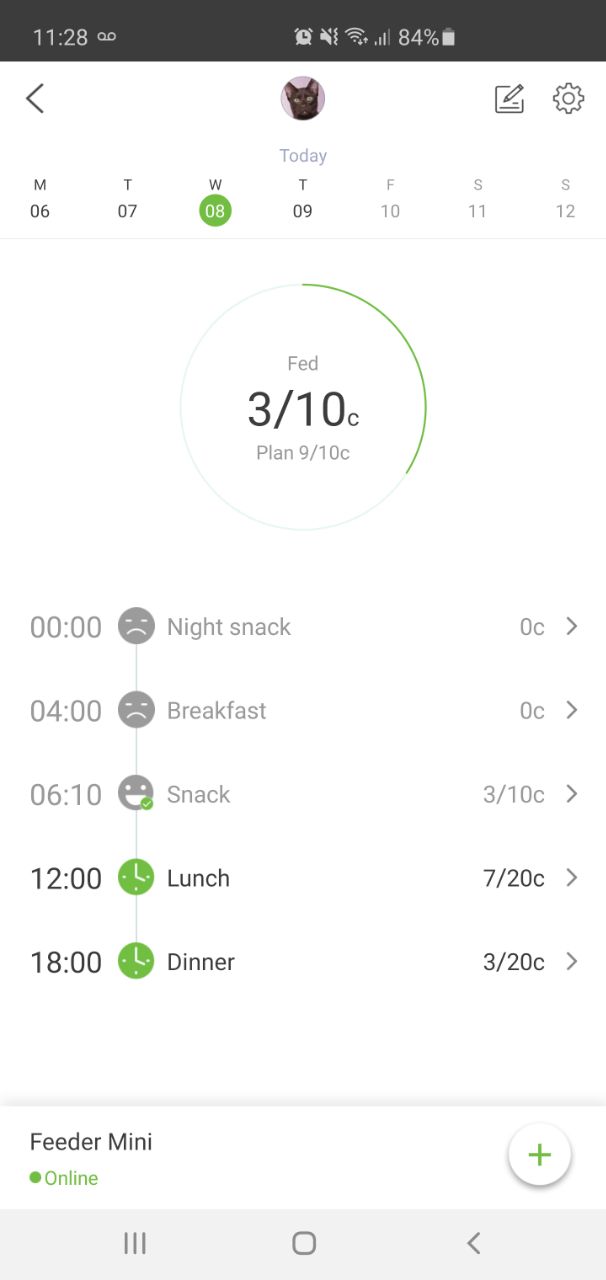
Task: Select Tuesday 07 in the week calendar
Action: coord(128,198)
